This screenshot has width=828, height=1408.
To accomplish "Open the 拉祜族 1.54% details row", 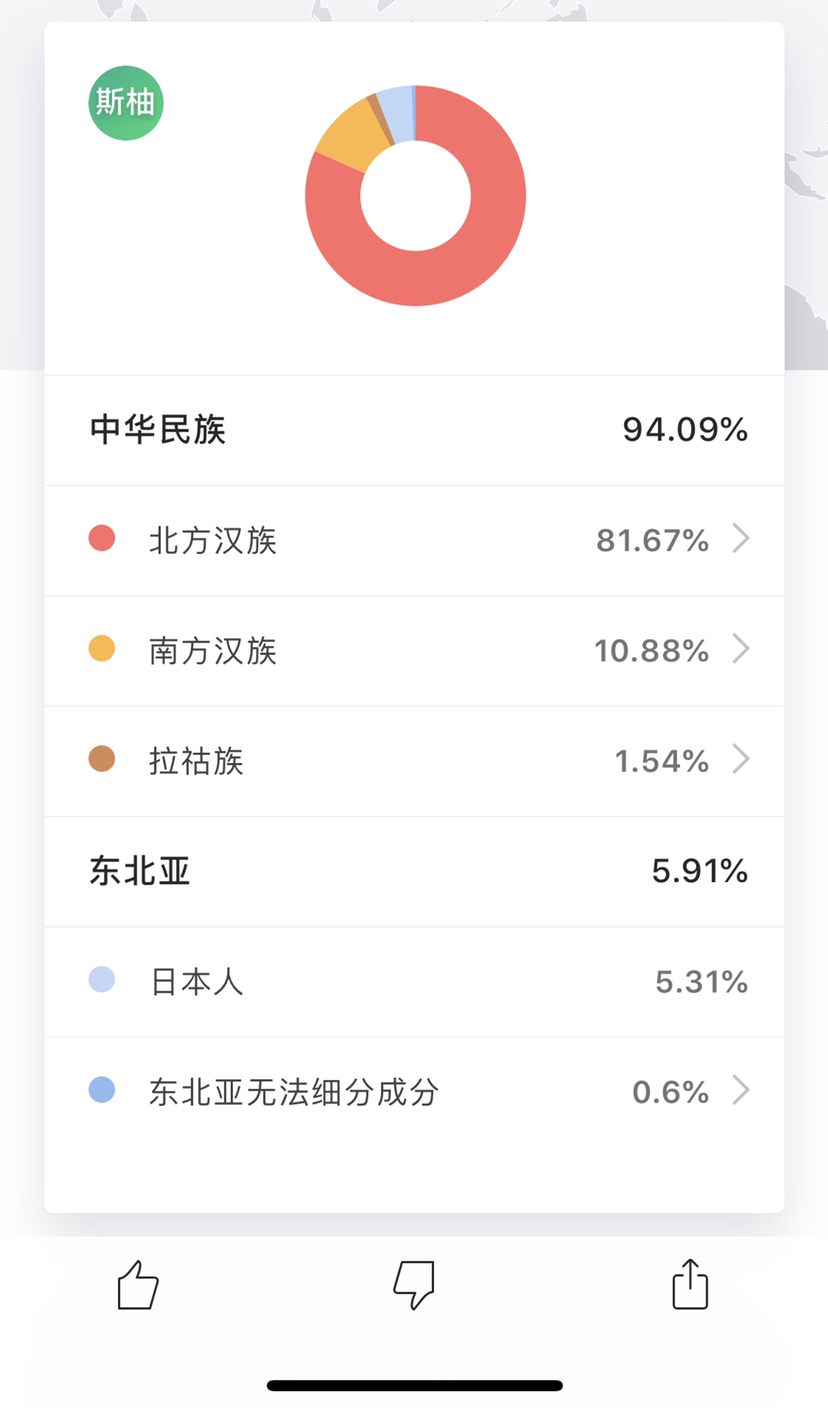I will (414, 761).
